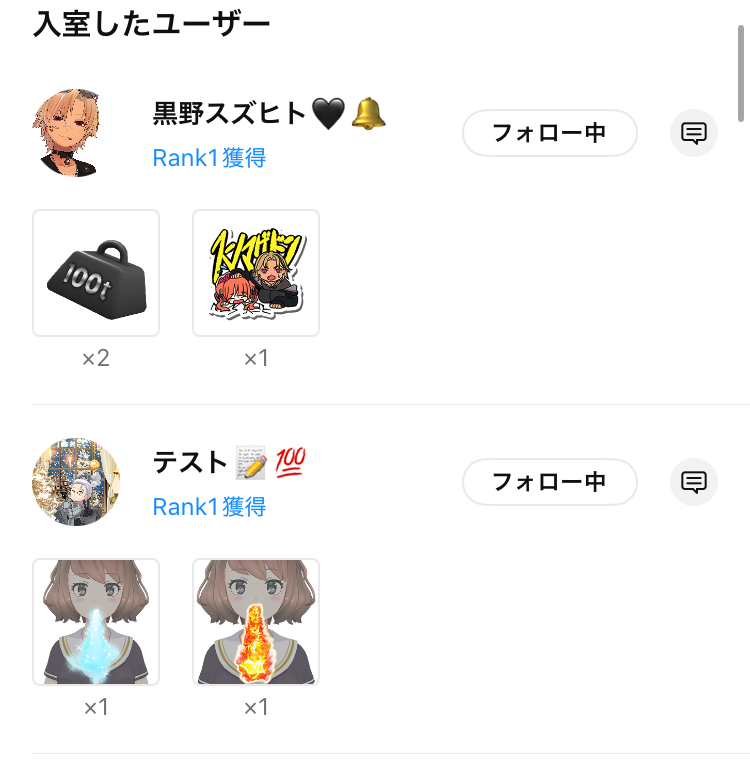This screenshot has width=750, height=759.
Task: Open message icon next to 黒野スズヒト
Action: [694, 133]
